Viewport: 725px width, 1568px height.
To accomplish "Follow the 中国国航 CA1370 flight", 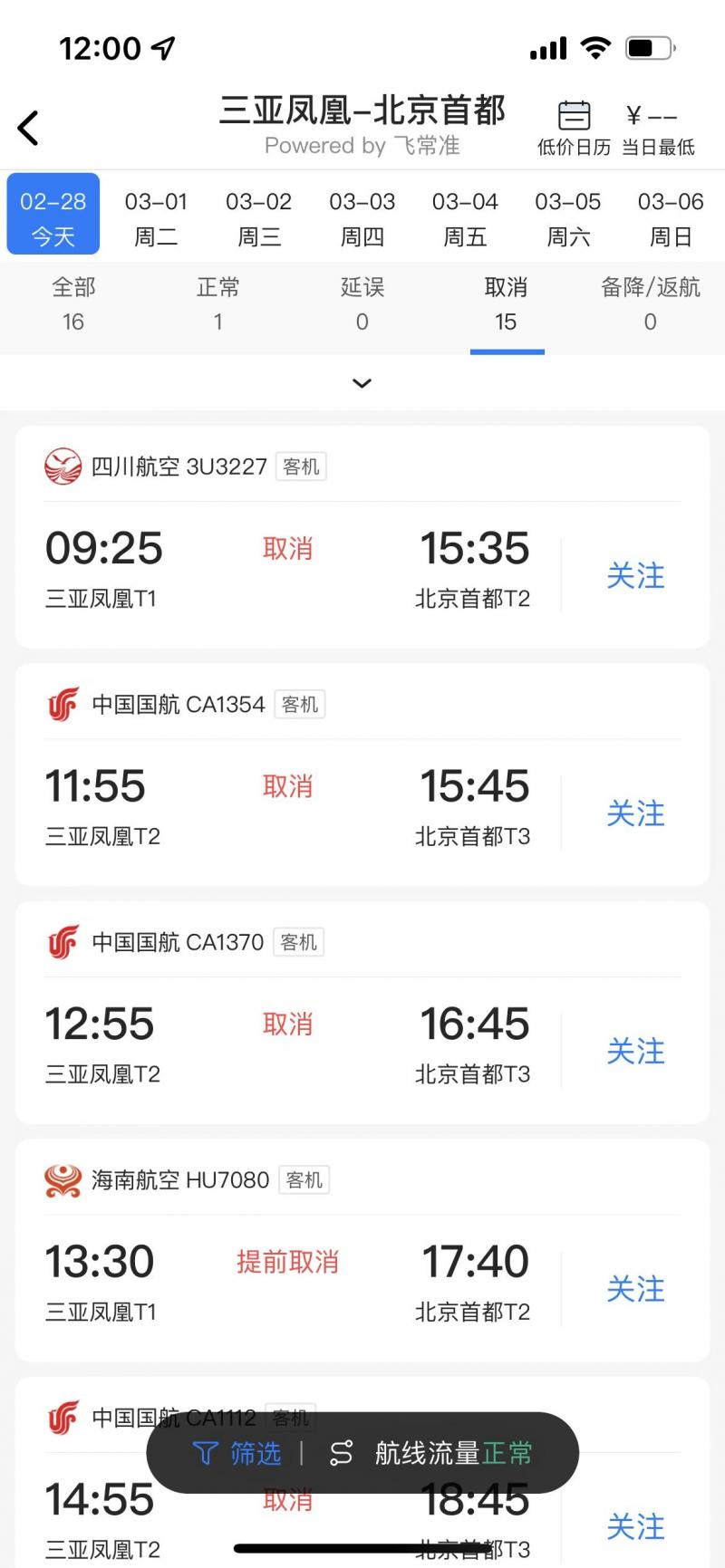I will 635,1051.
